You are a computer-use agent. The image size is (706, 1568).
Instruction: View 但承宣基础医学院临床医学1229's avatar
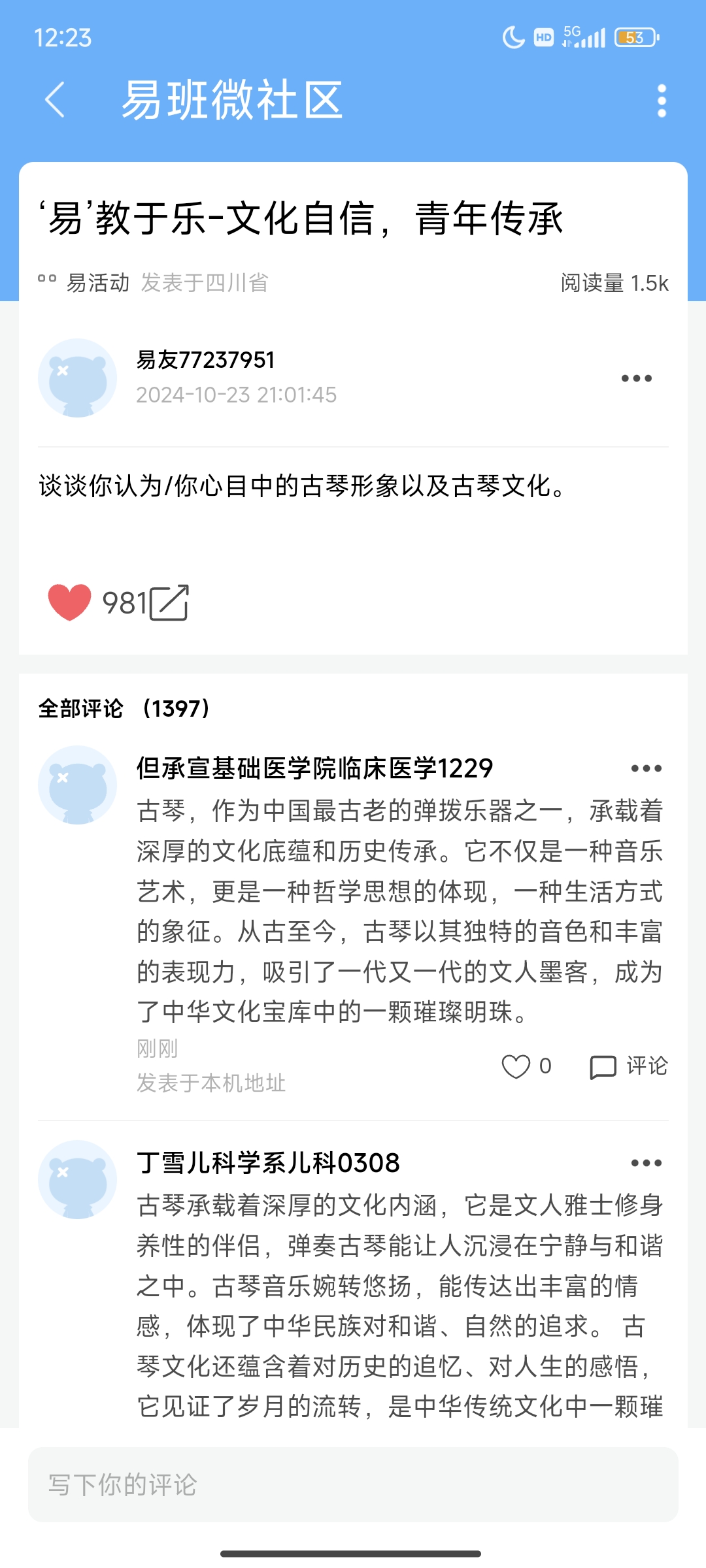[77, 785]
